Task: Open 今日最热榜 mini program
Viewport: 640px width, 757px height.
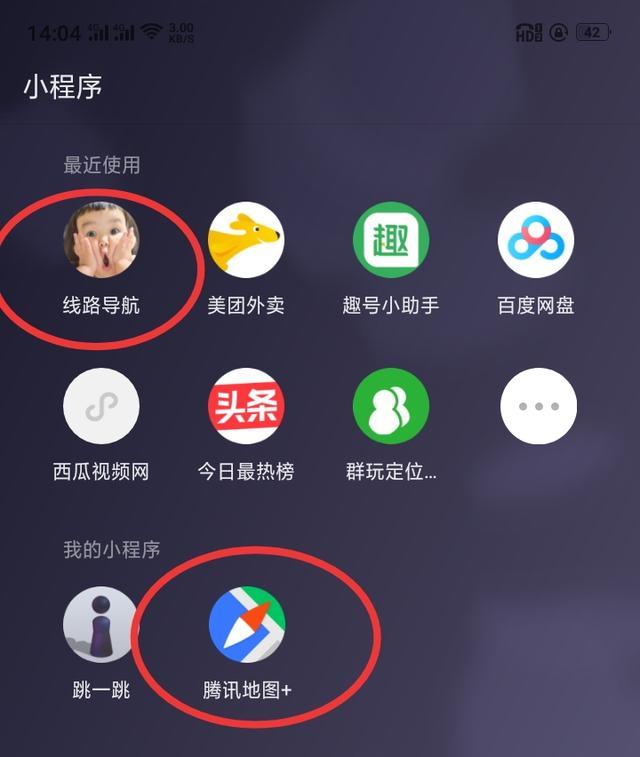Action: pos(246,406)
